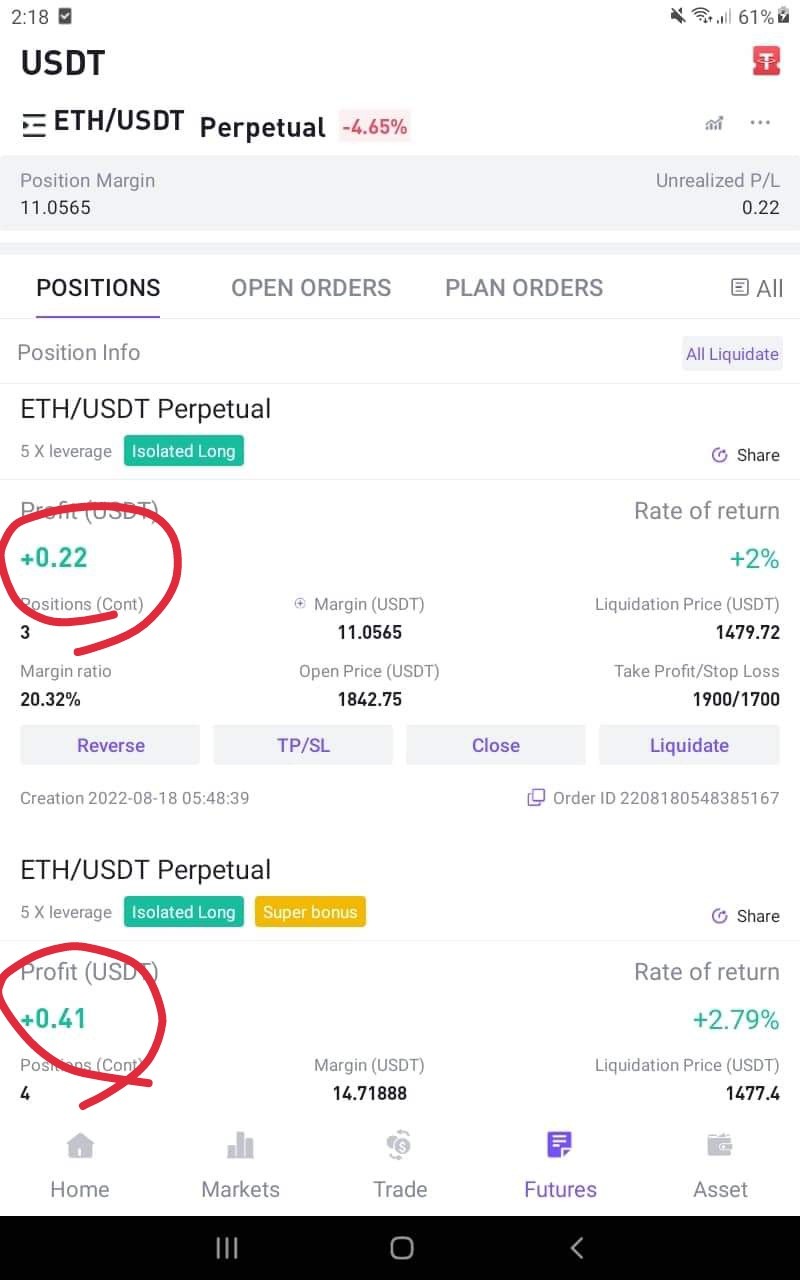
Task: Share the Super bonus position
Action: coord(745,916)
